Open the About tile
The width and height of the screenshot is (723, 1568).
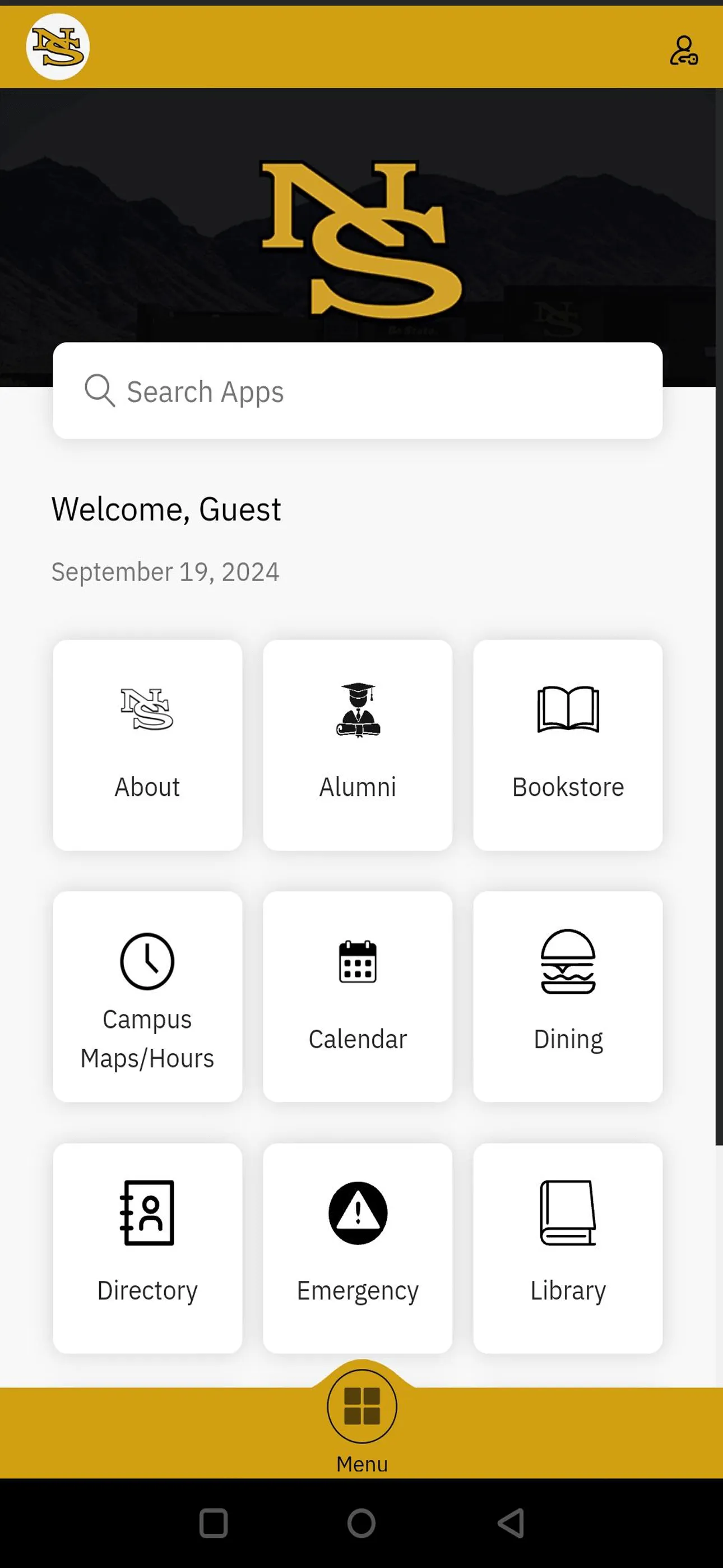coord(147,744)
